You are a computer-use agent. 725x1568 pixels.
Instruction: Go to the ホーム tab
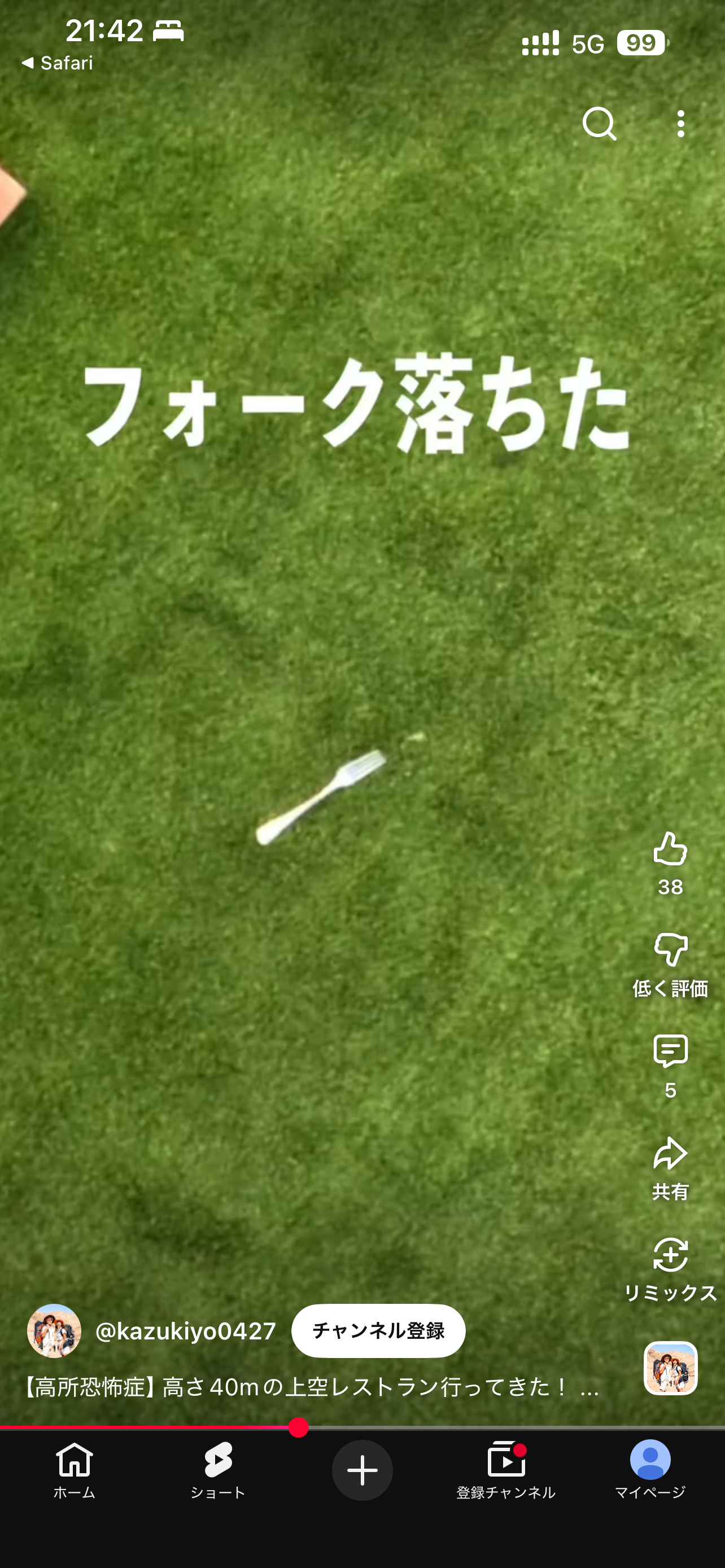point(75,1469)
